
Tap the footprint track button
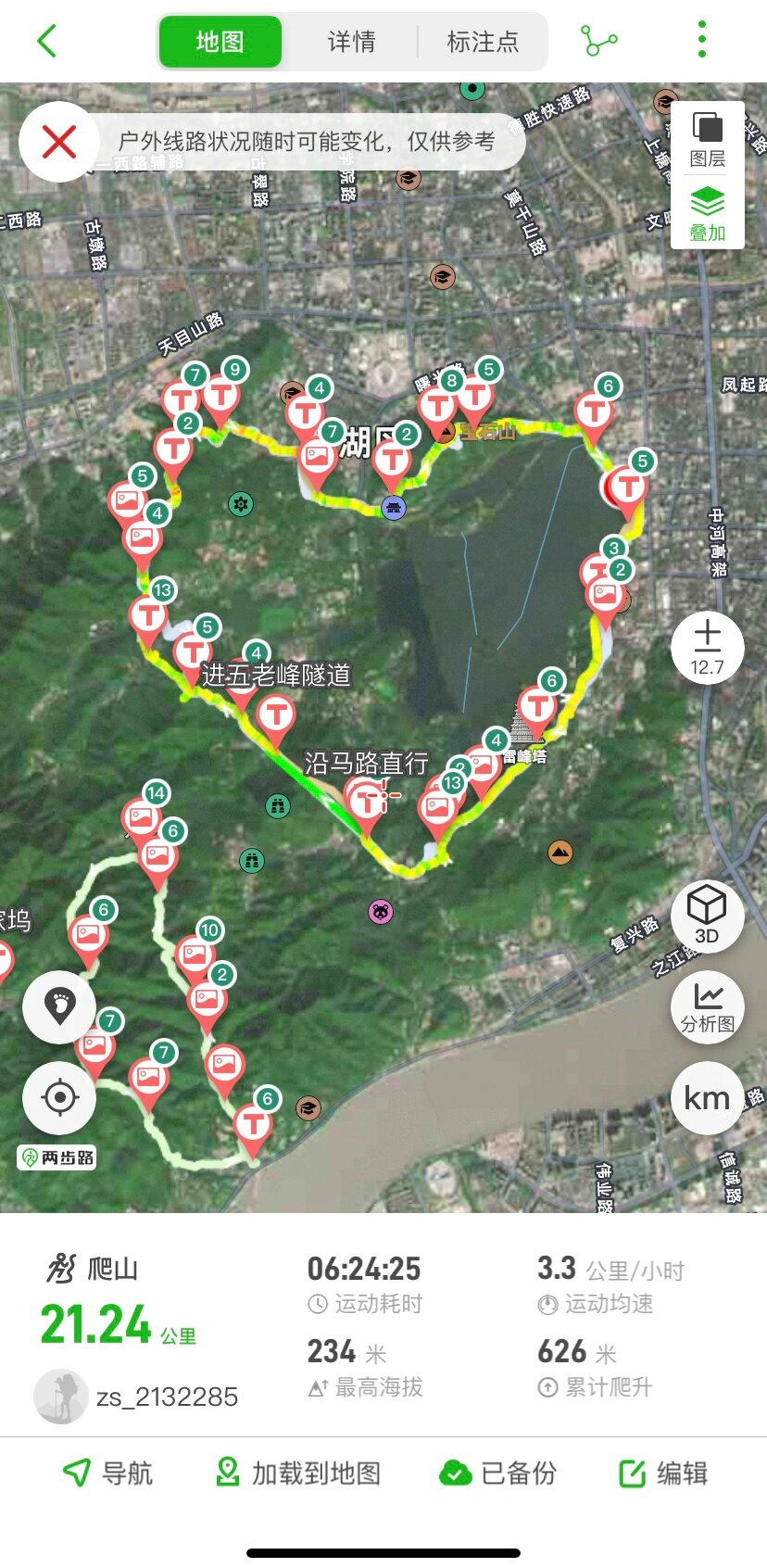tap(59, 1005)
